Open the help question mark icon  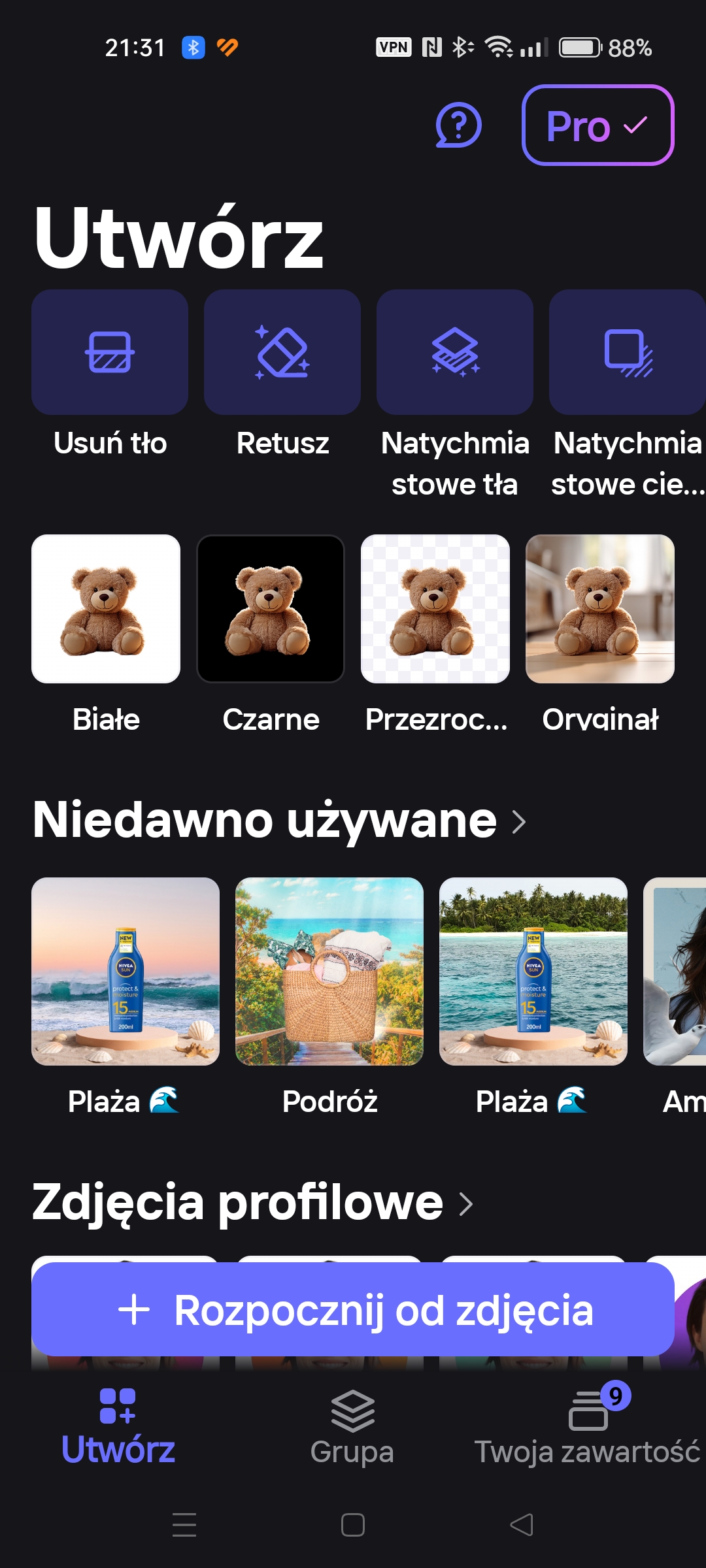coord(459,125)
